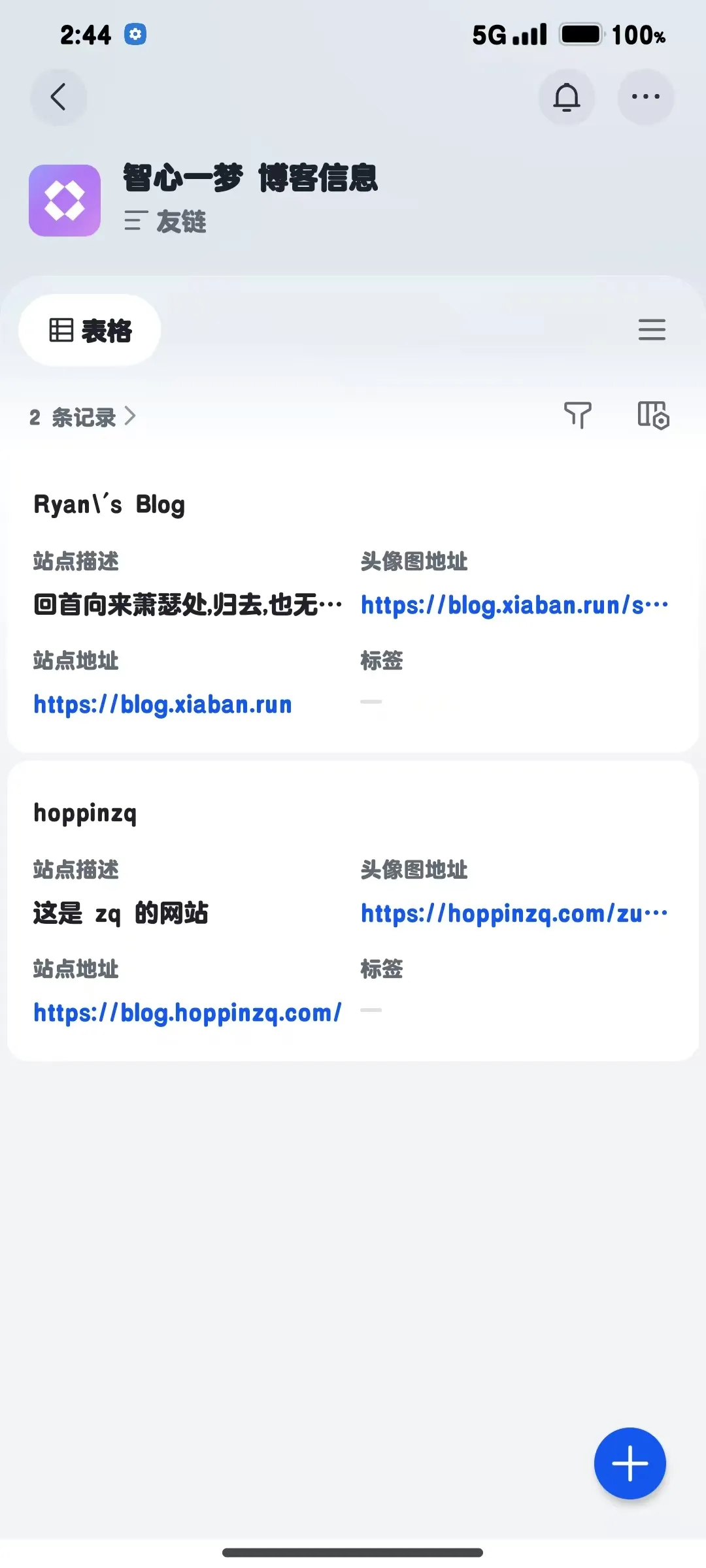Open link https://blog.hoppinzq.com/
706x1568 pixels.
pos(186,1012)
